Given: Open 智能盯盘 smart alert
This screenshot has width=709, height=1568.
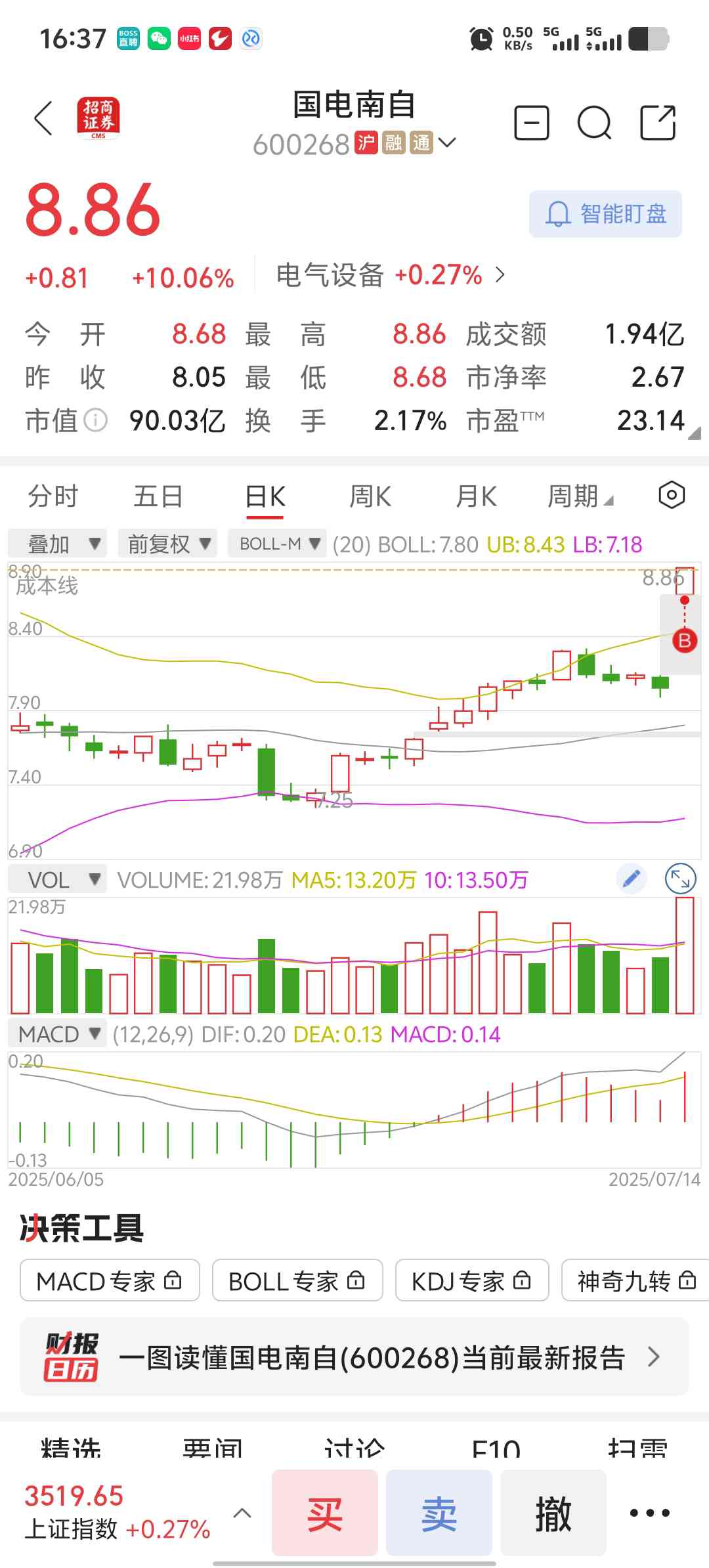Looking at the screenshot, I should click(x=605, y=214).
